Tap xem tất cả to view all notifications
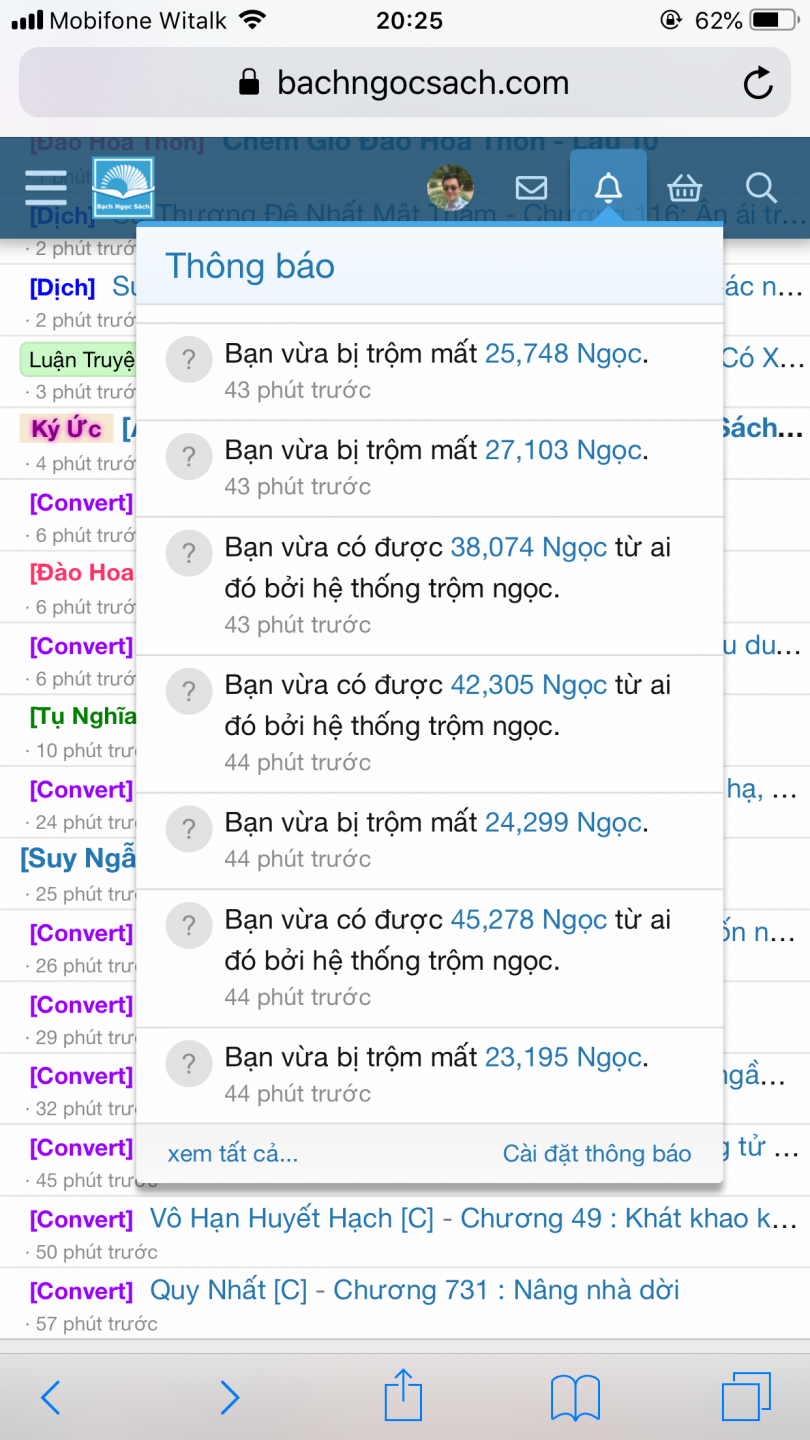Image resolution: width=810 pixels, height=1440 pixels. 233,1154
